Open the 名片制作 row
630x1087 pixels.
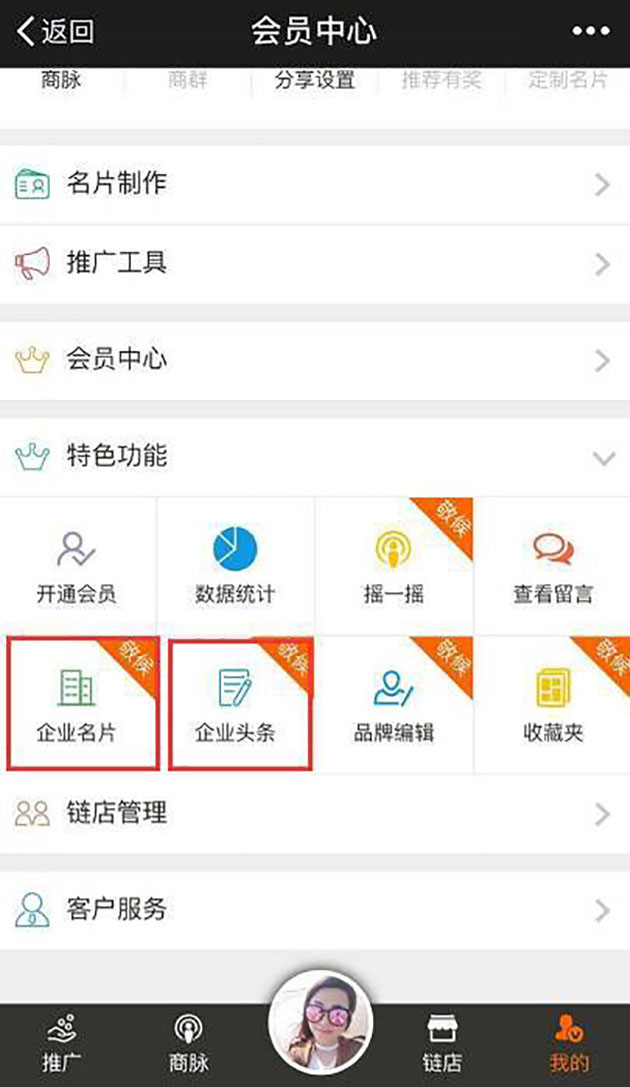coord(315,184)
